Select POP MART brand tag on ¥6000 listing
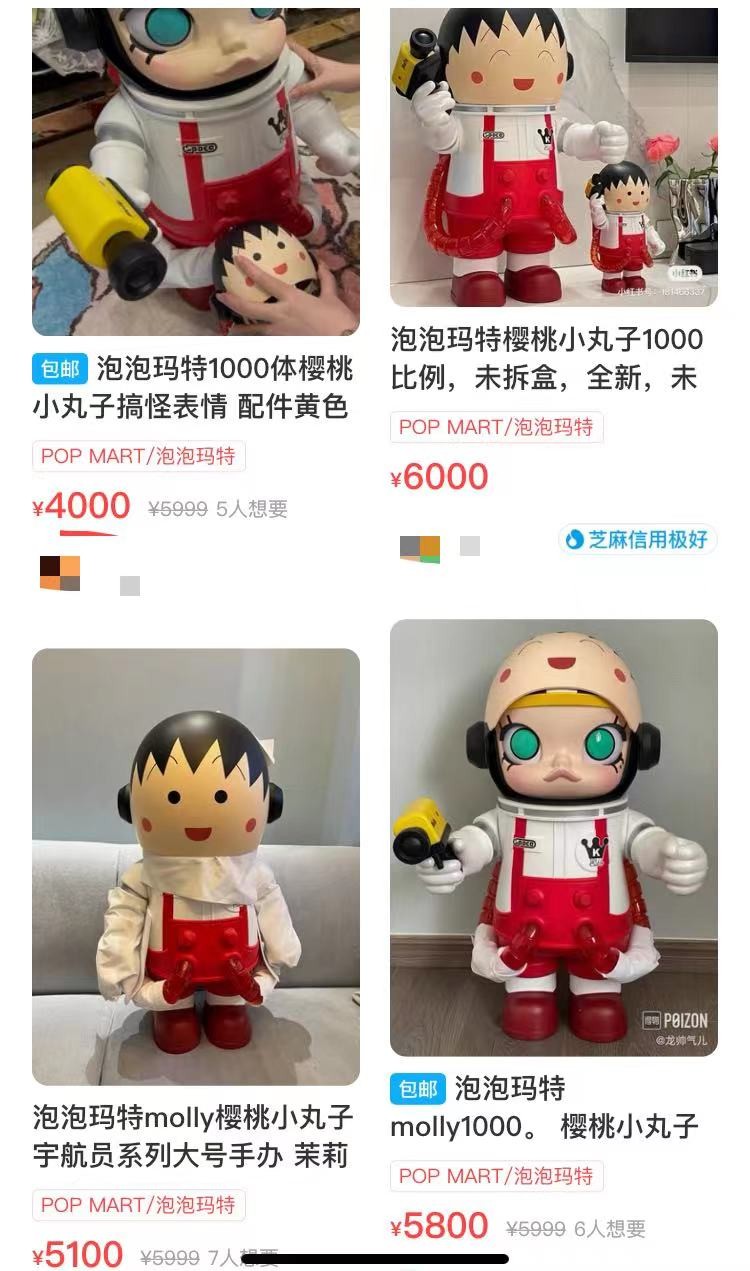This screenshot has height=1271, width=750. [x=496, y=427]
